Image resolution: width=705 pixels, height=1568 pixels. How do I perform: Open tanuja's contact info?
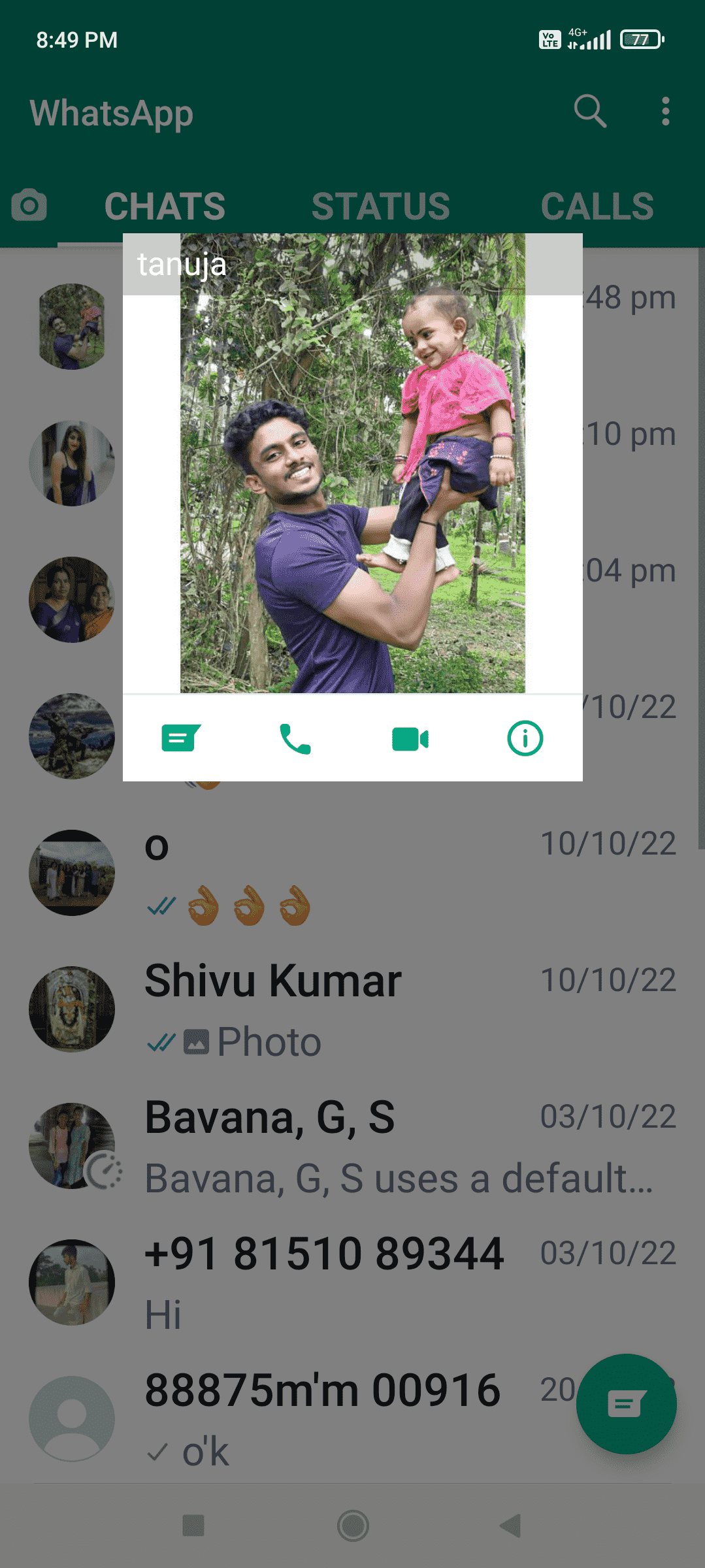[525, 738]
